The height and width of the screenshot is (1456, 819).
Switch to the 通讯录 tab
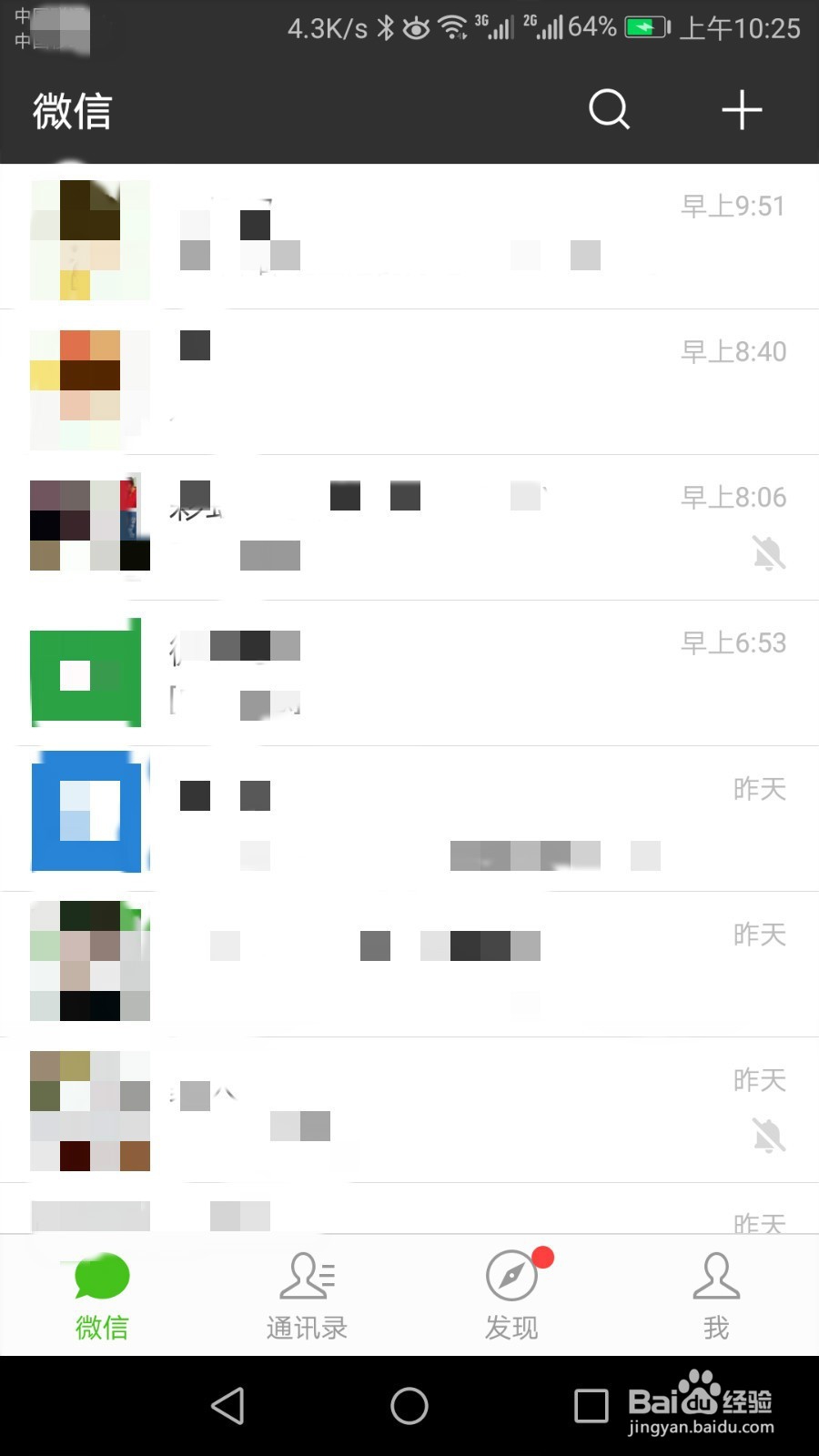[x=307, y=1297]
